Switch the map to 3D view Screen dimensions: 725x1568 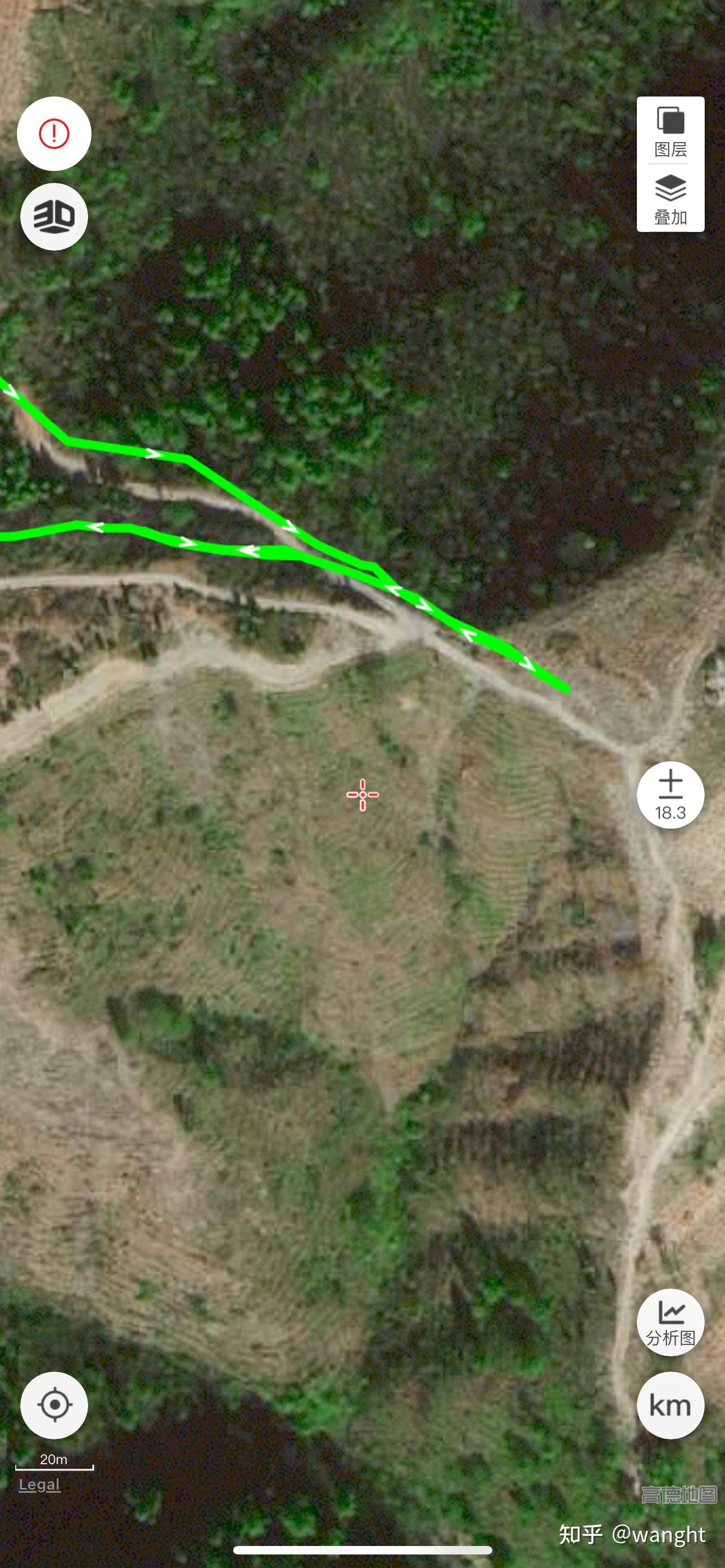coord(54,217)
